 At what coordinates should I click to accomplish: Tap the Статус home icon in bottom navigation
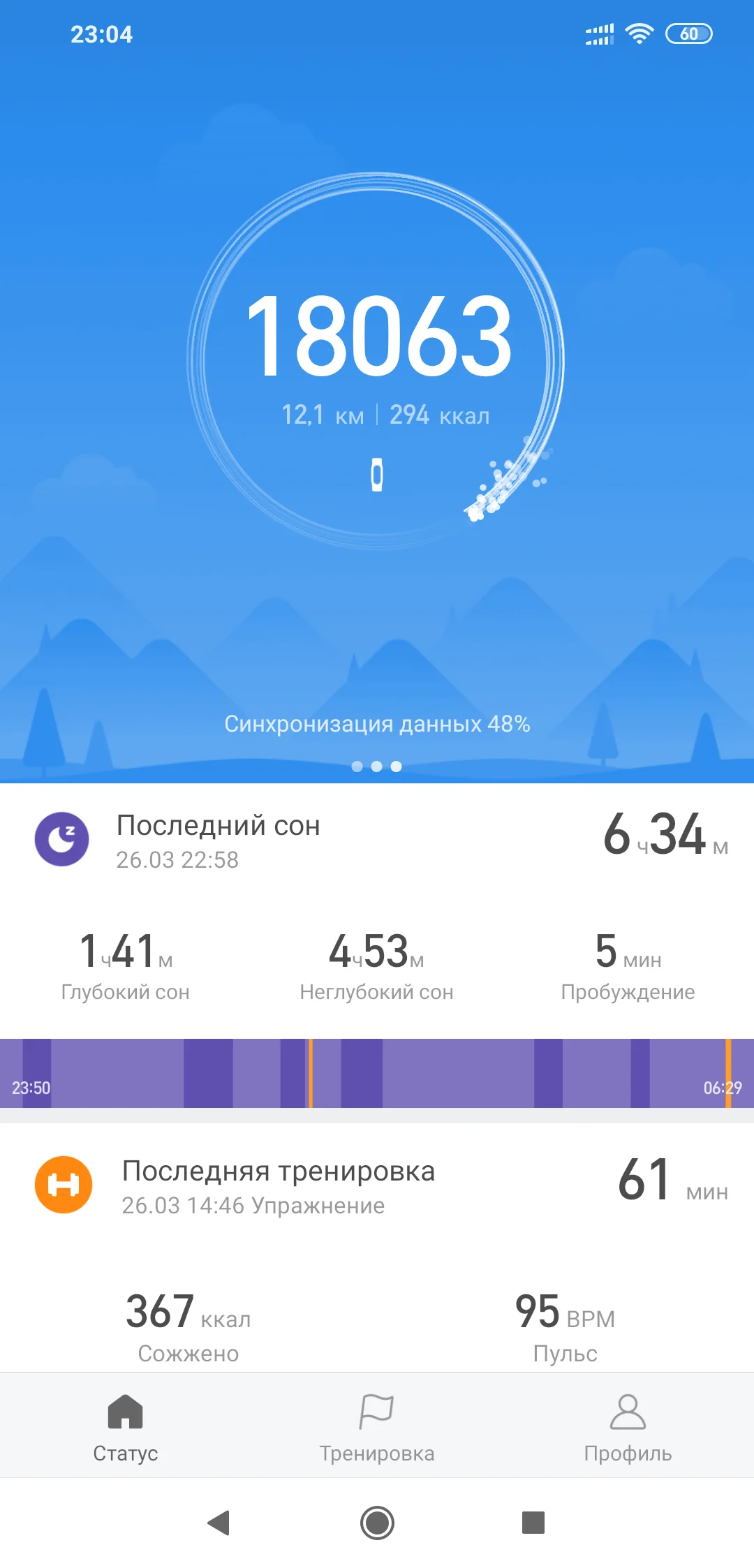coord(124,1411)
